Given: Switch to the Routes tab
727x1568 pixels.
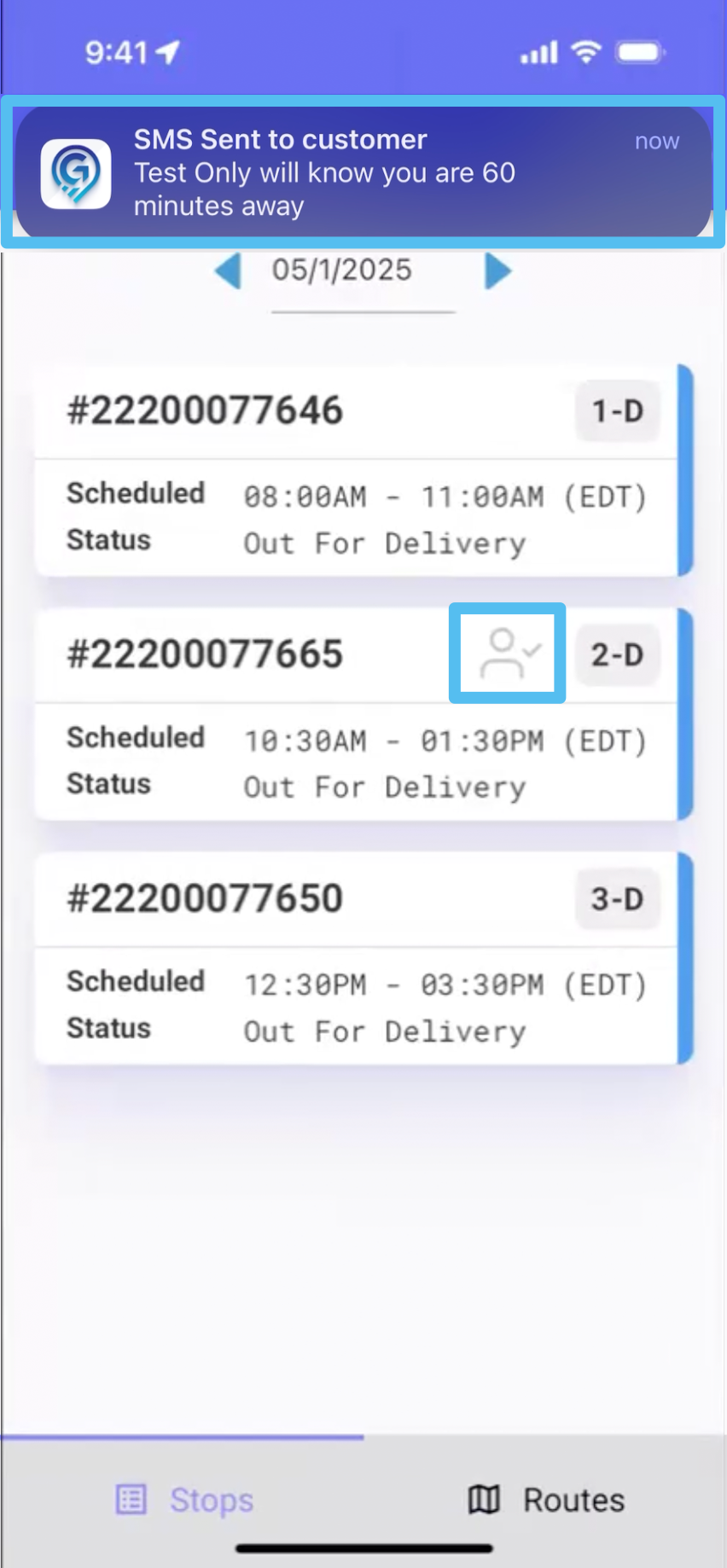Looking at the screenshot, I should [546, 1499].
